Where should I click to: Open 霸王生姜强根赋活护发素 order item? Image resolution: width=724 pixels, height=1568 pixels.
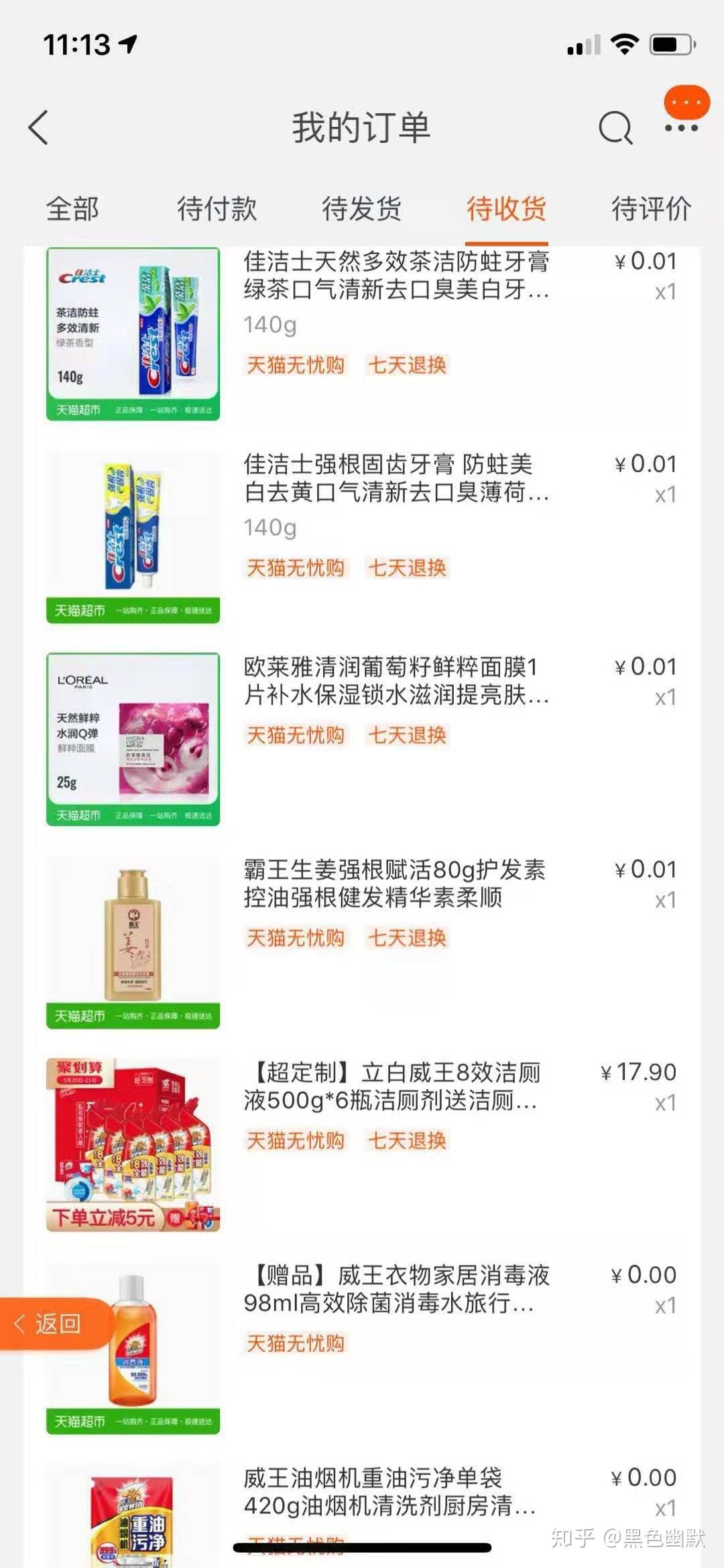click(394, 883)
